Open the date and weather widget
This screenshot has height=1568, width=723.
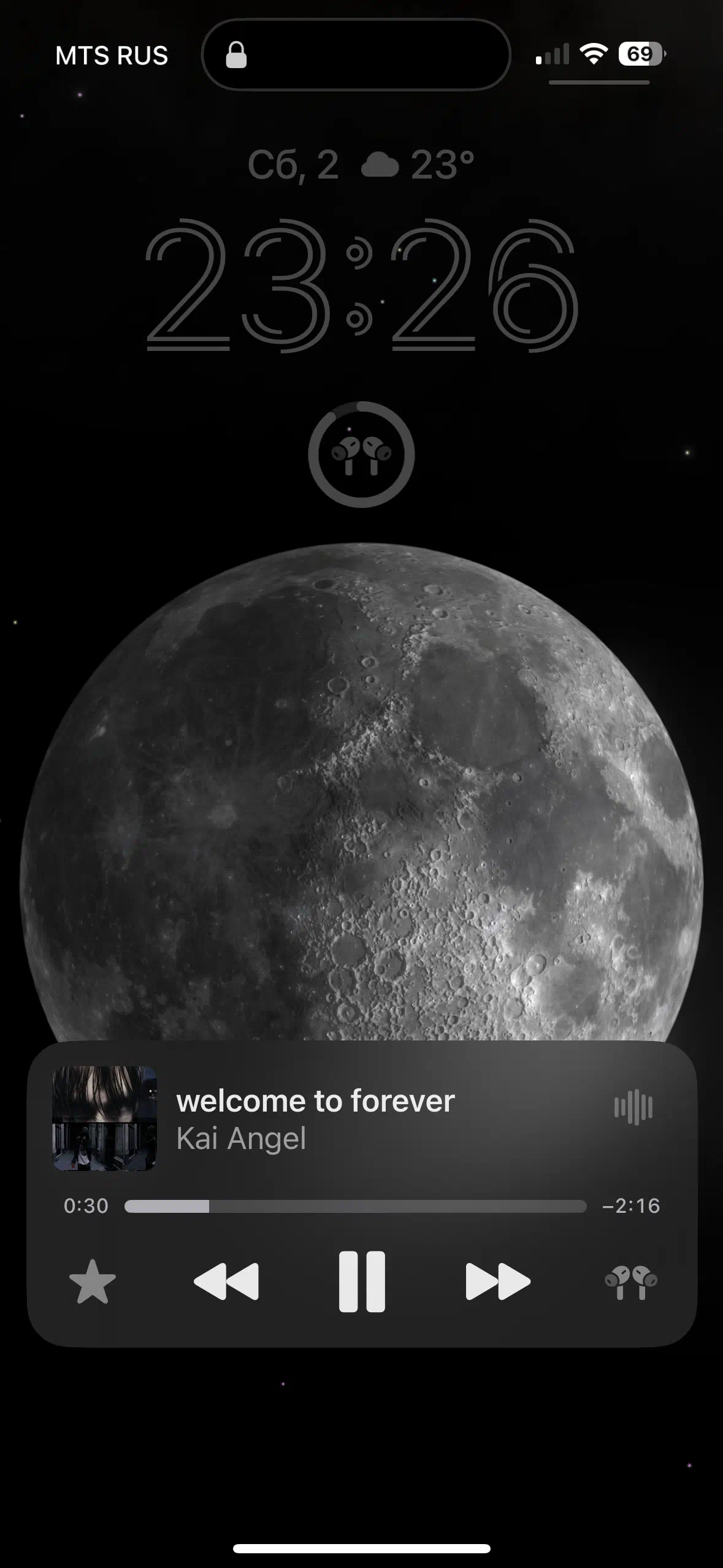(x=361, y=165)
